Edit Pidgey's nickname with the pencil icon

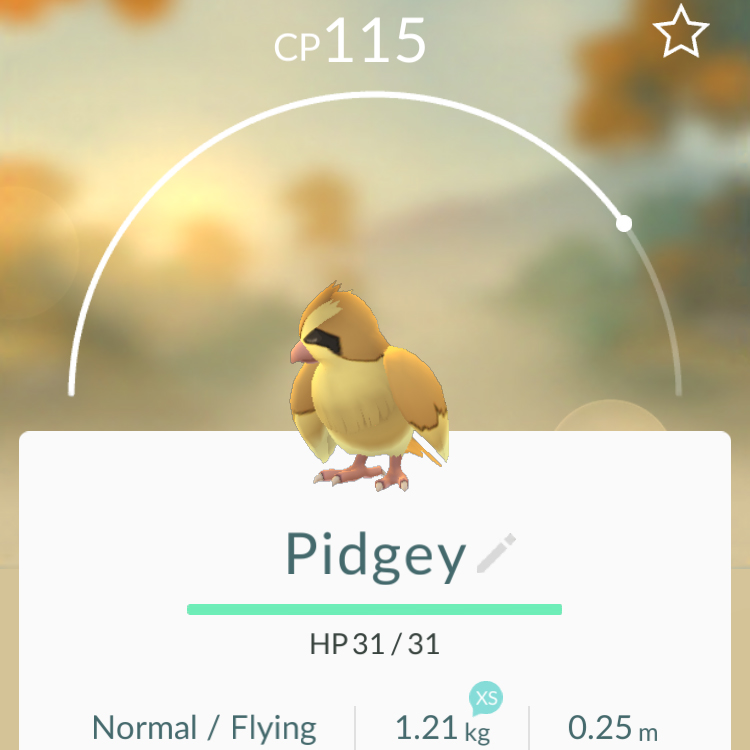coord(496,553)
